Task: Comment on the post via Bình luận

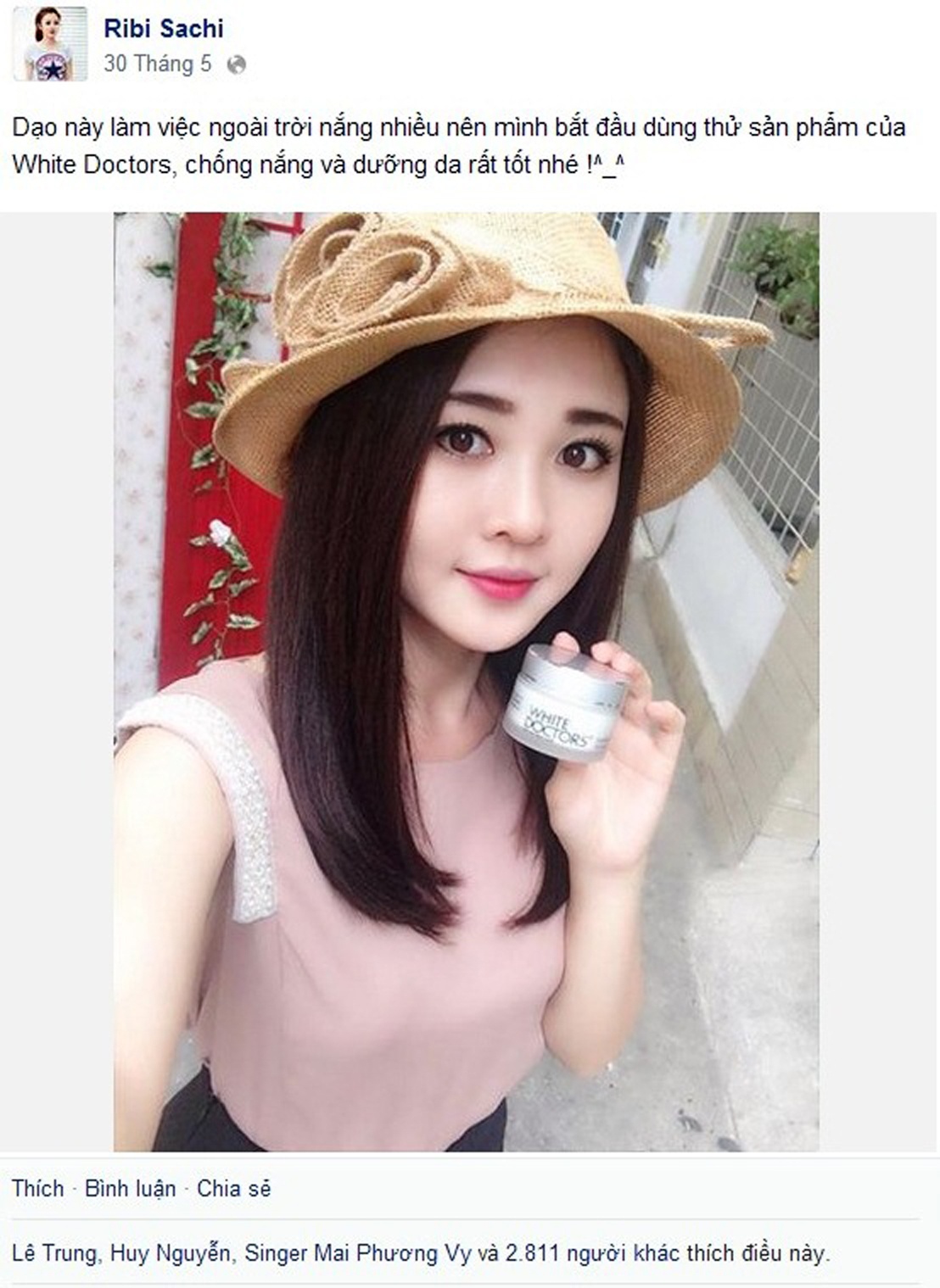Action: pyautogui.click(x=131, y=1189)
